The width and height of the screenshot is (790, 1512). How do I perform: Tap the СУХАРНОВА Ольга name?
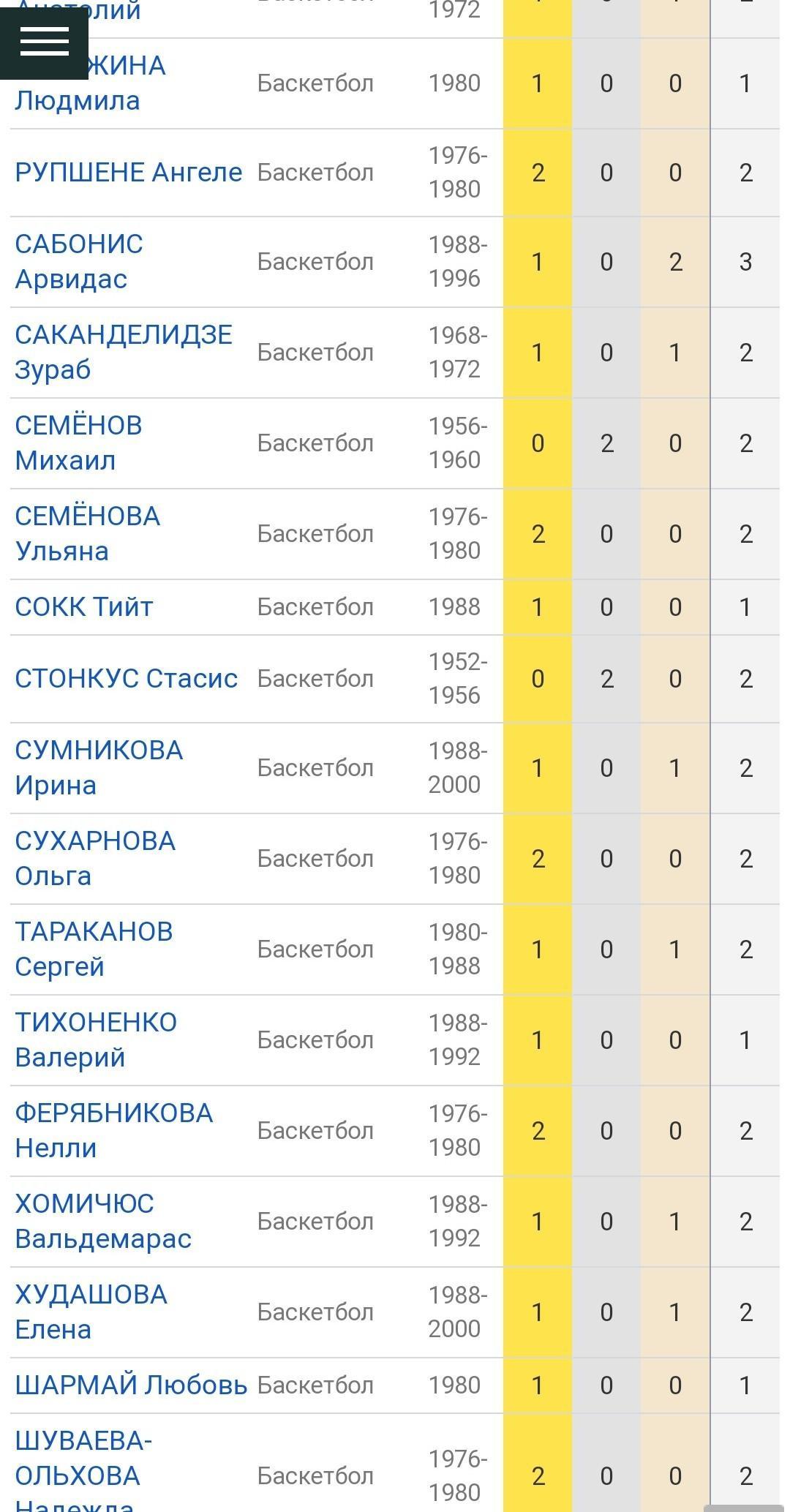[x=95, y=859]
